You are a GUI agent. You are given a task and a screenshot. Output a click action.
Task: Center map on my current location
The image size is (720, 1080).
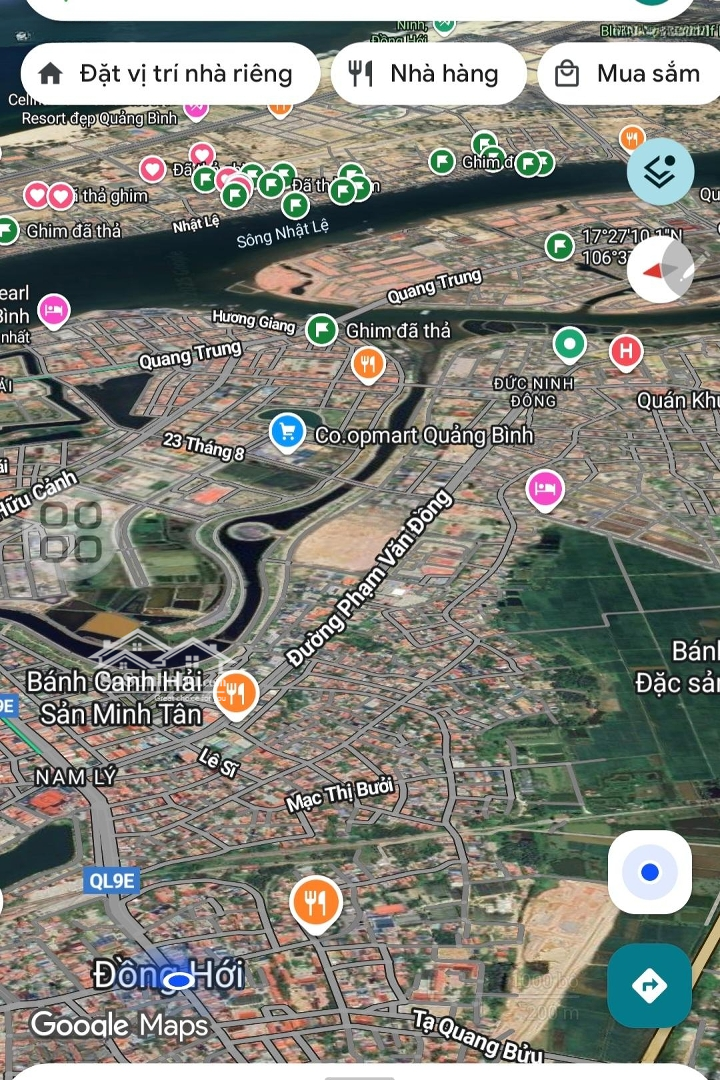(649, 872)
